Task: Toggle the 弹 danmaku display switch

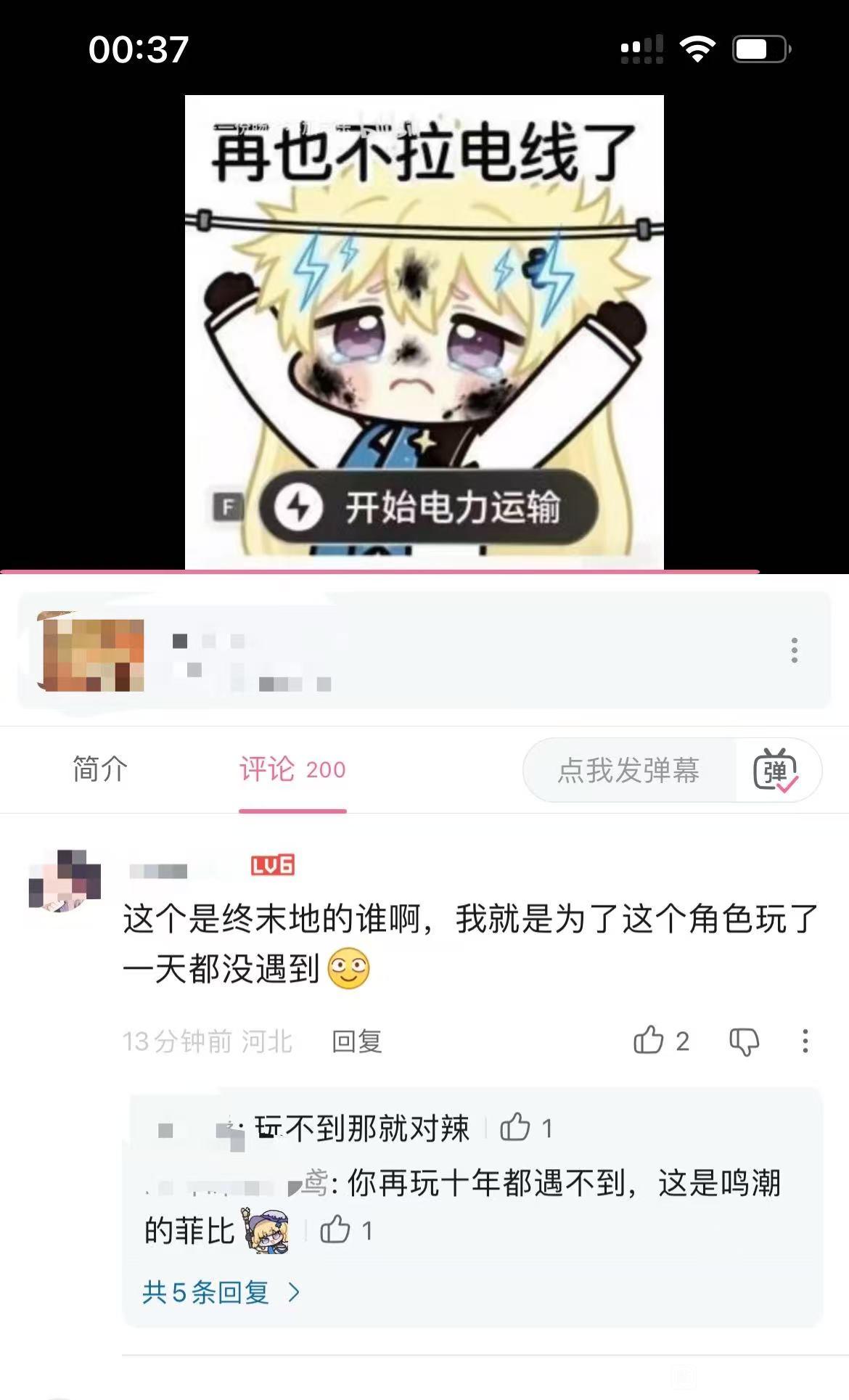Action: click(x=776, y=770)
